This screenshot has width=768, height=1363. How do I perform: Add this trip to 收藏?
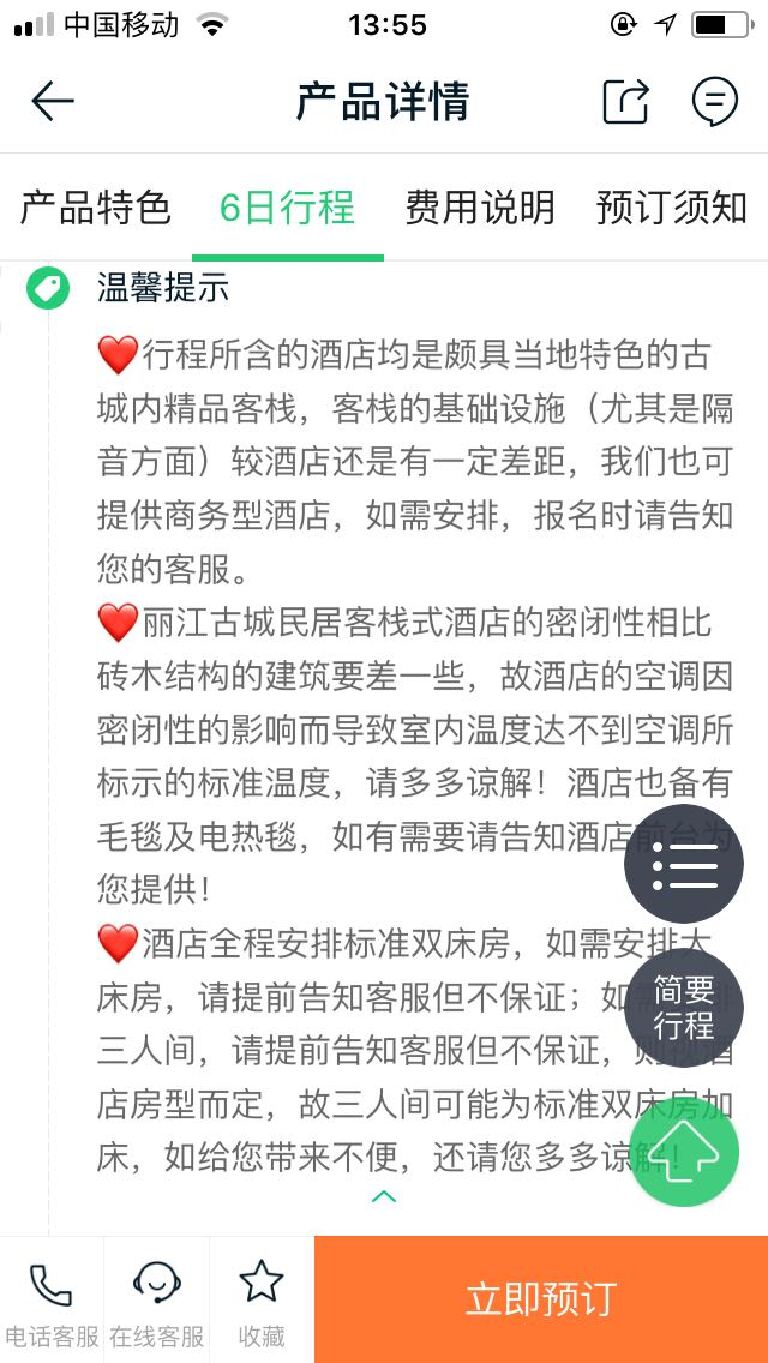pos(261,1301)
